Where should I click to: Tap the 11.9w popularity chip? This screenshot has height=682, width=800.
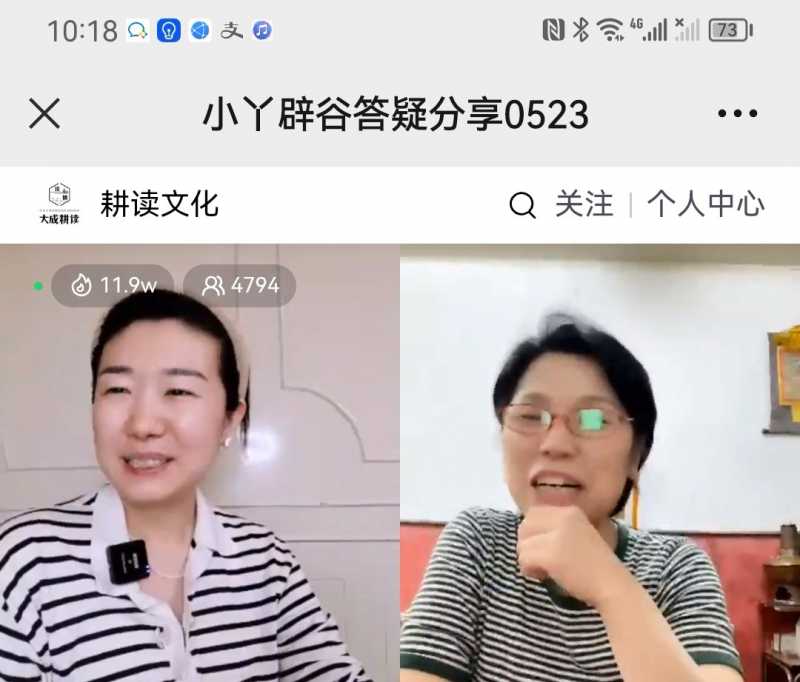[113, 286]
